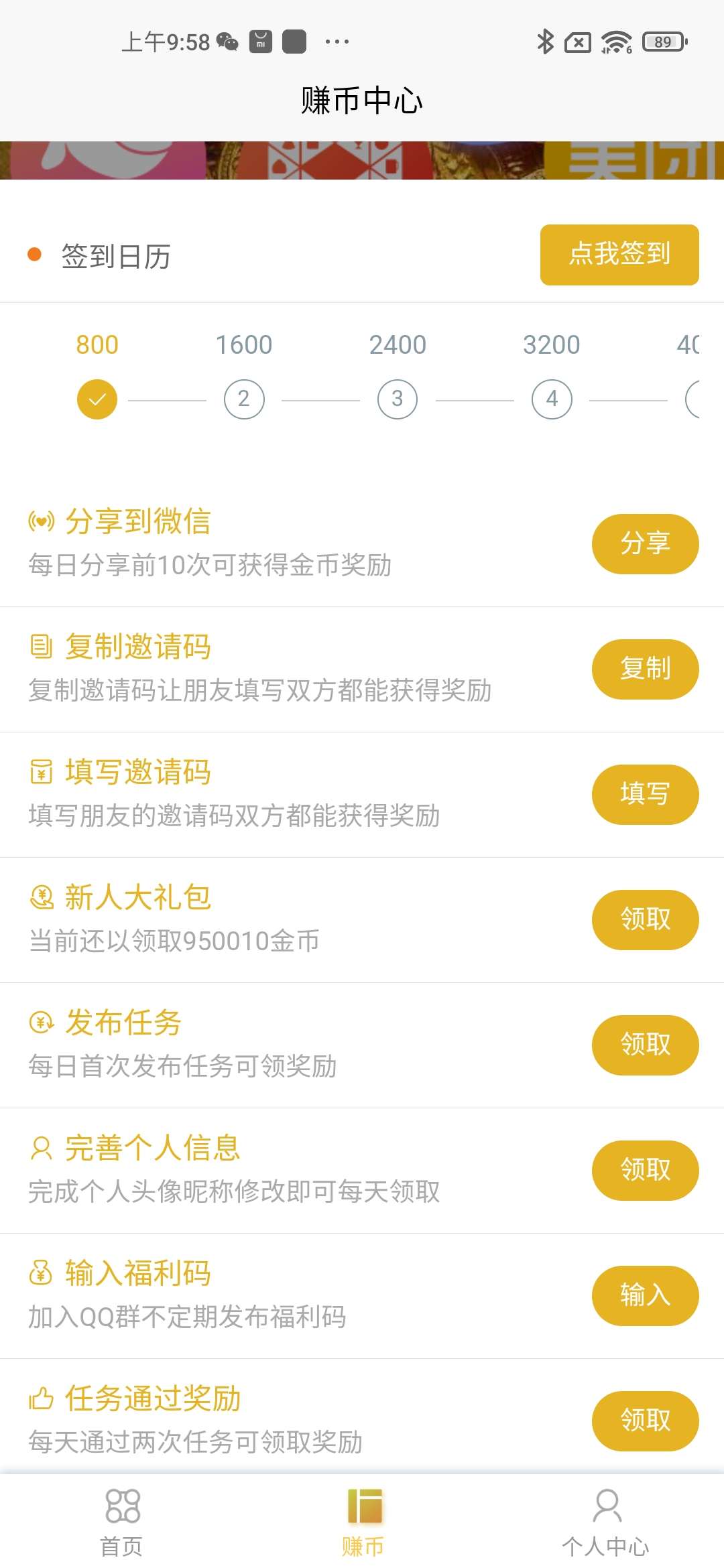Claim the 任务通过奖励 reward
Viewport: 724px width, 1568px height.
[x=645, y=1421]
